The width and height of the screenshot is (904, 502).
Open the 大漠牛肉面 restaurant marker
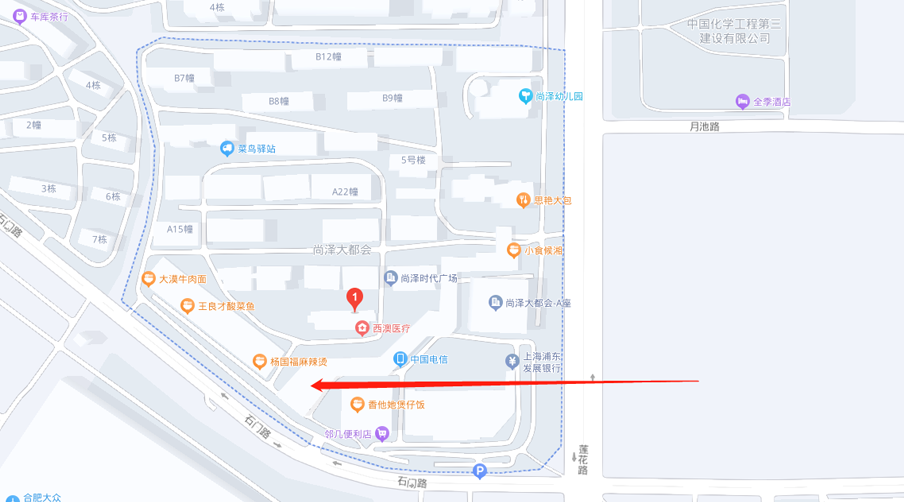pyautogui.click(x=148, y=279)
